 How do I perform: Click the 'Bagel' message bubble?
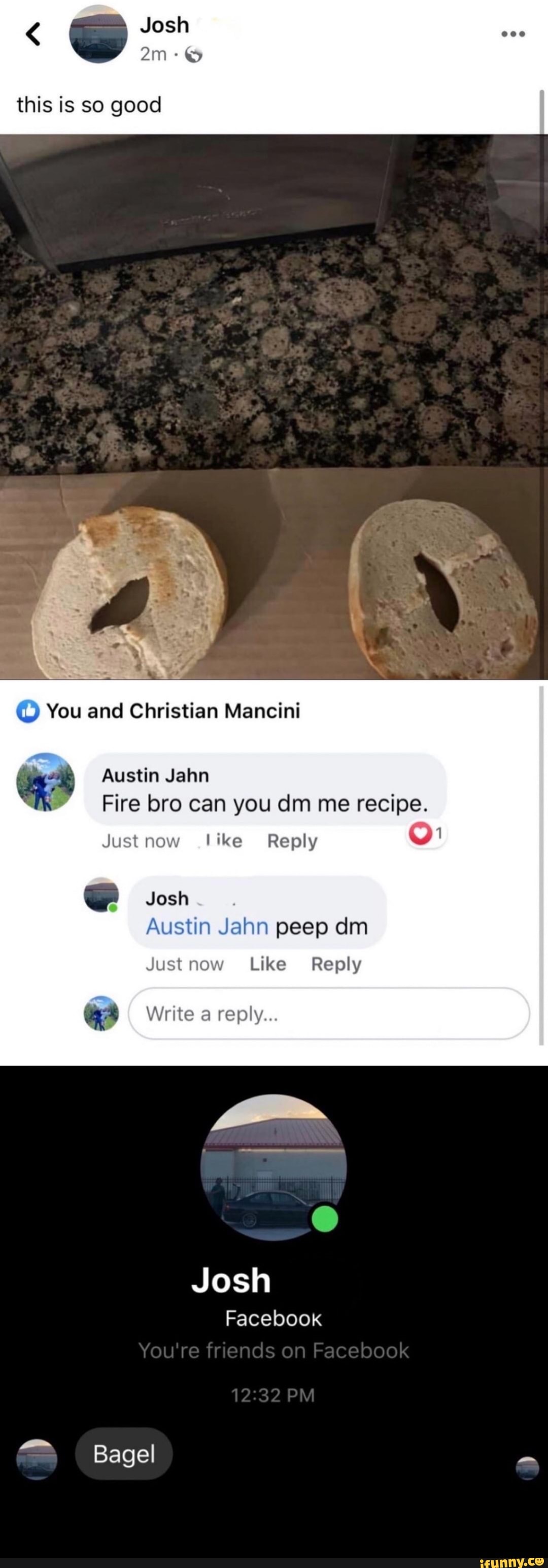click(124, 1455)
